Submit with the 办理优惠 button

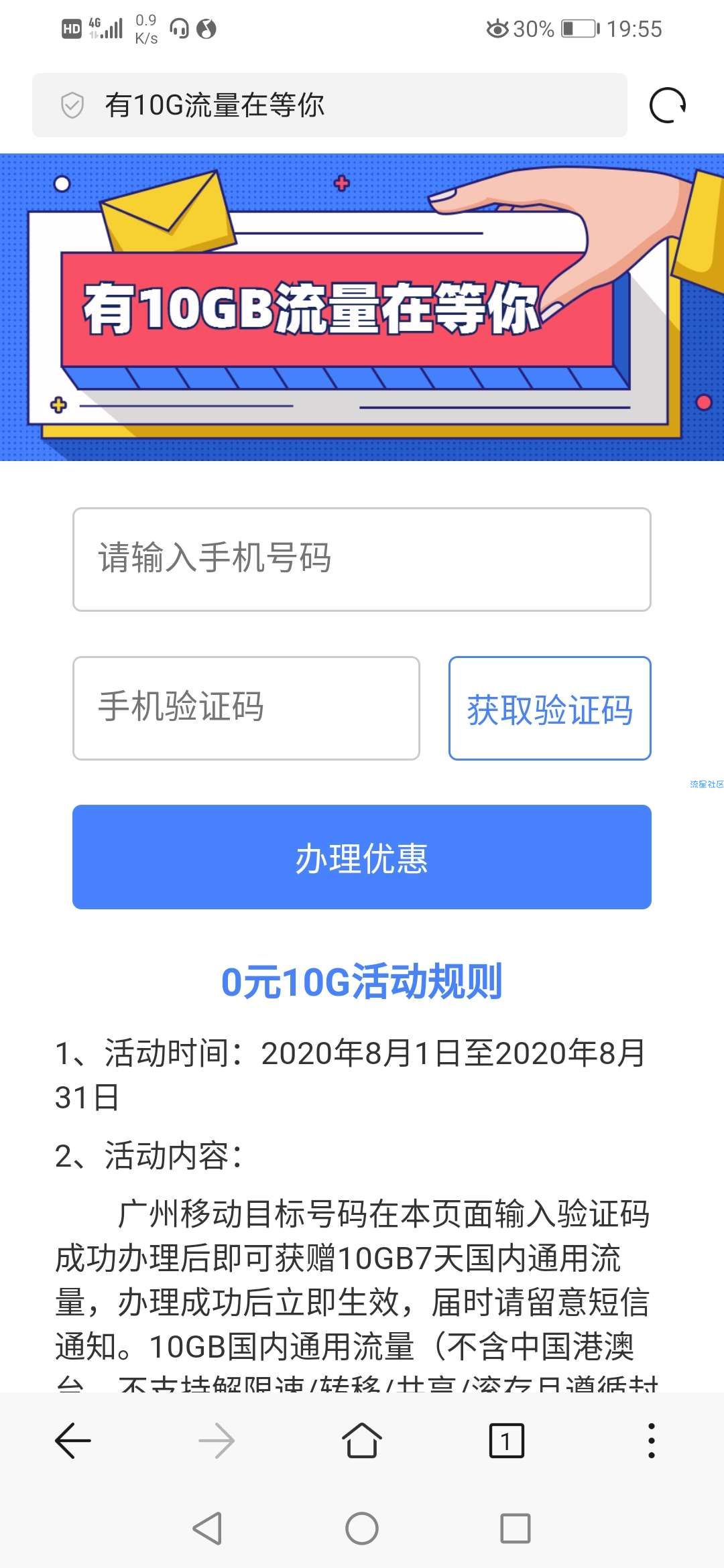point(361,857)
